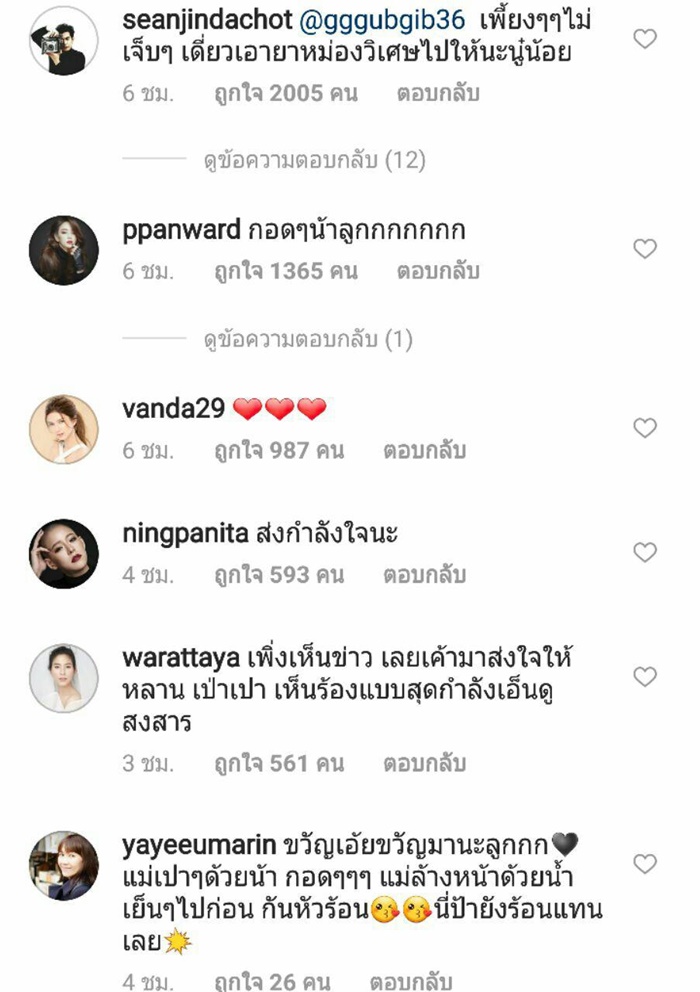This screenshot has height=992, width=700.
Task: Reply to ningpanita's comment
Action: click(x=424, y=575)
